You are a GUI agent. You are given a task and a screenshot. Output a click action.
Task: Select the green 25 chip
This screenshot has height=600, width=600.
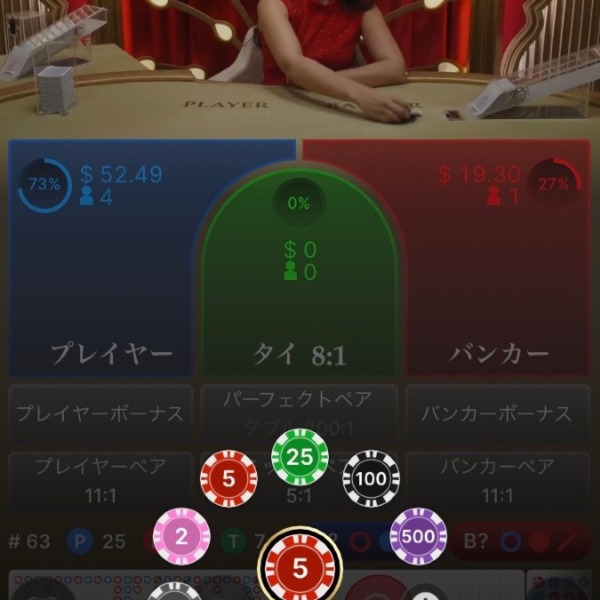point(300,456)
